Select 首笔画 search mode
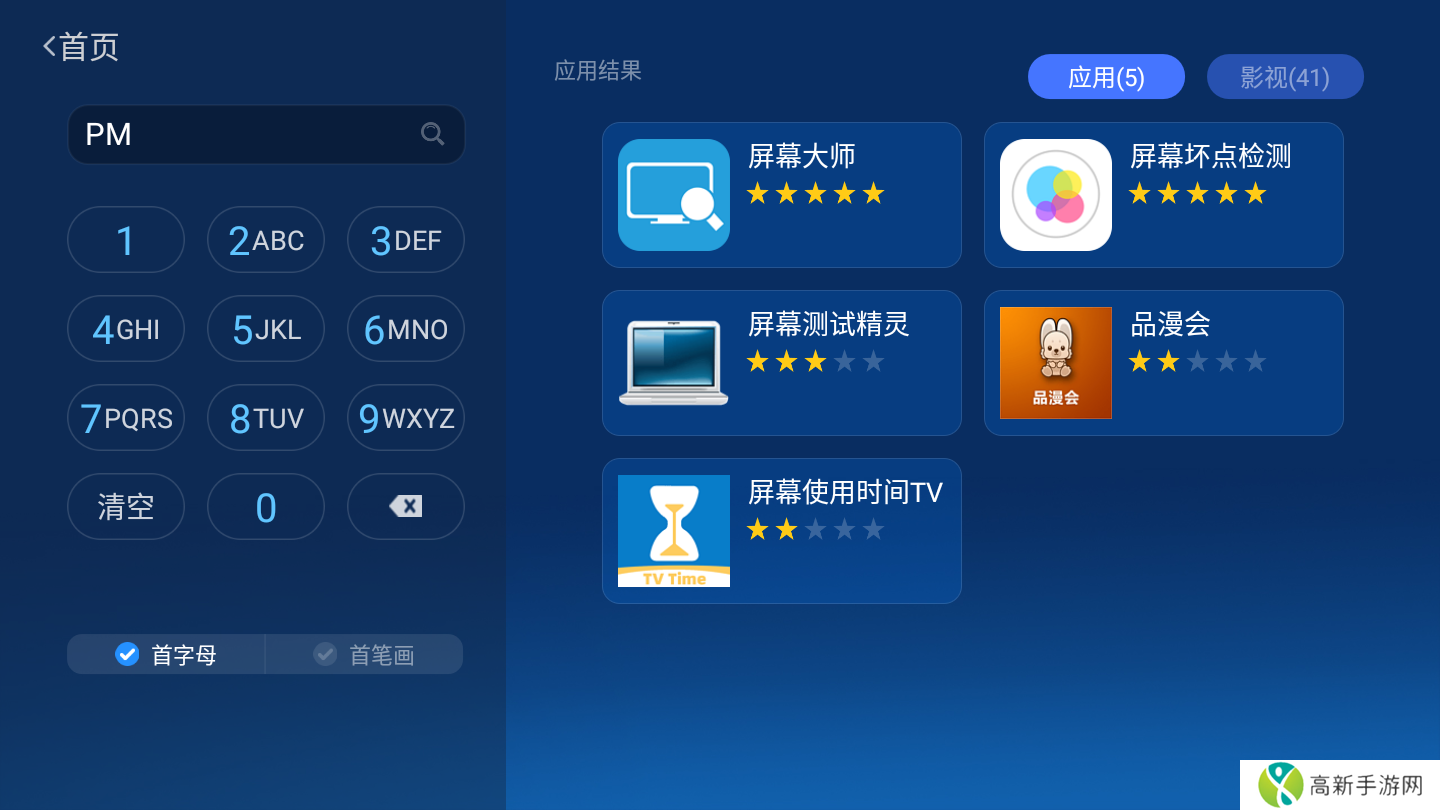 (364, 655)
